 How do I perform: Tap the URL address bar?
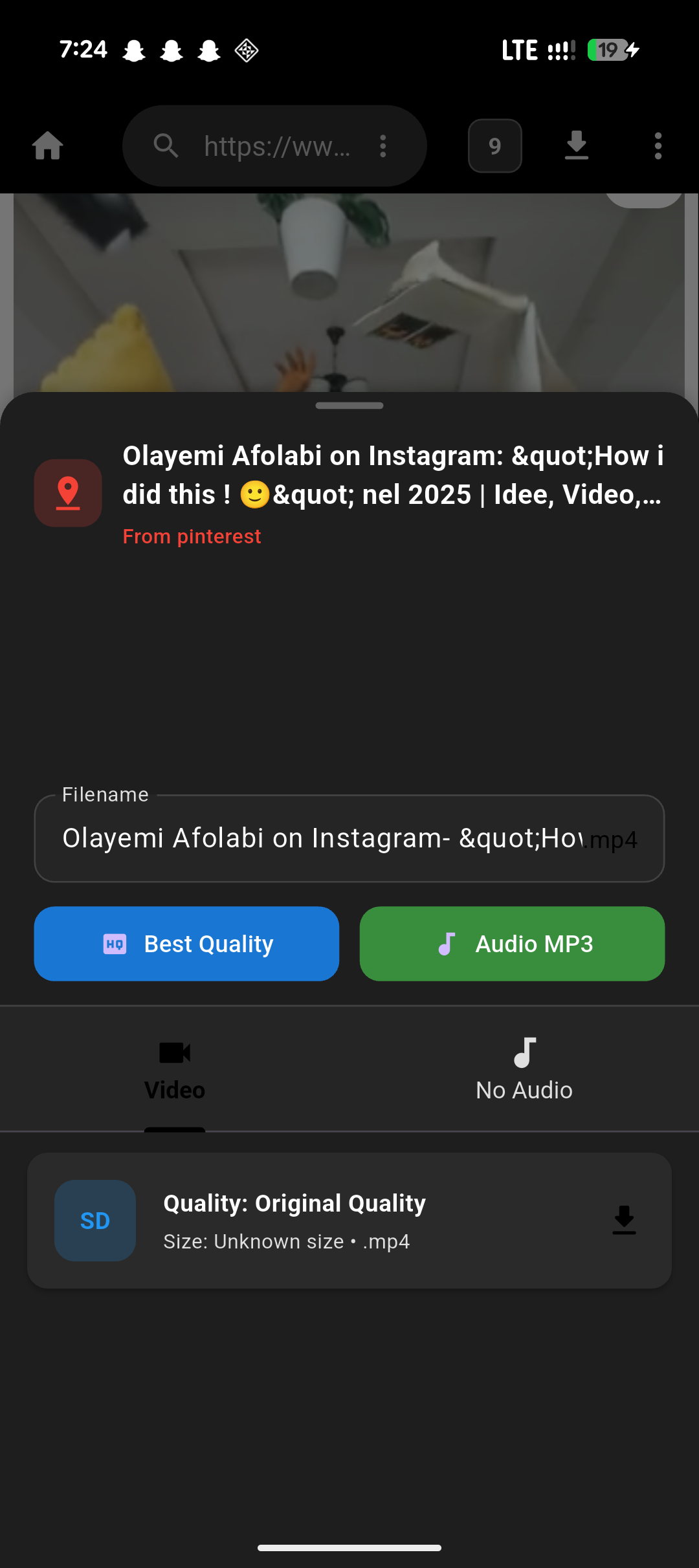(x=276, y=147)
